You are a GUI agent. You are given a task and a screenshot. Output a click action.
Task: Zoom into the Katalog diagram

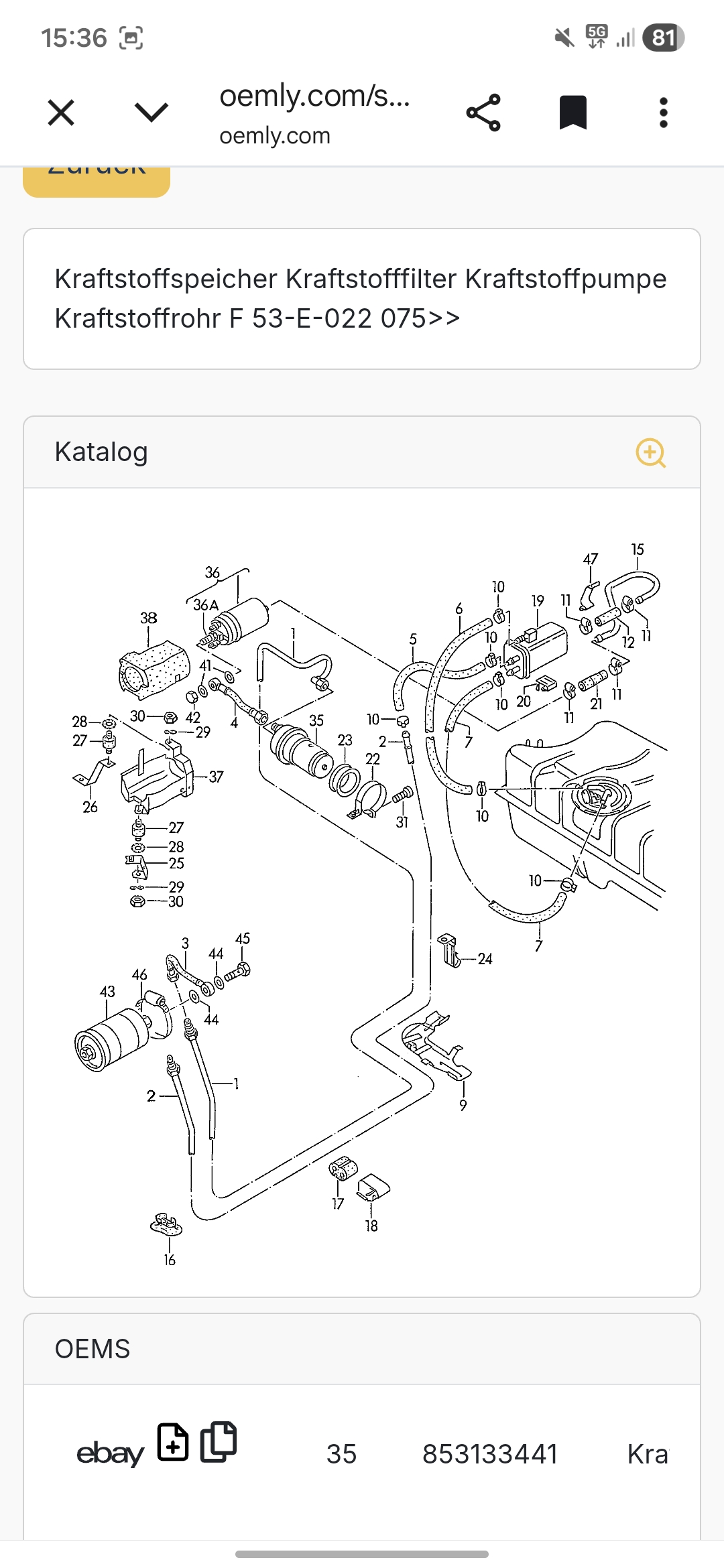[650, 453]
